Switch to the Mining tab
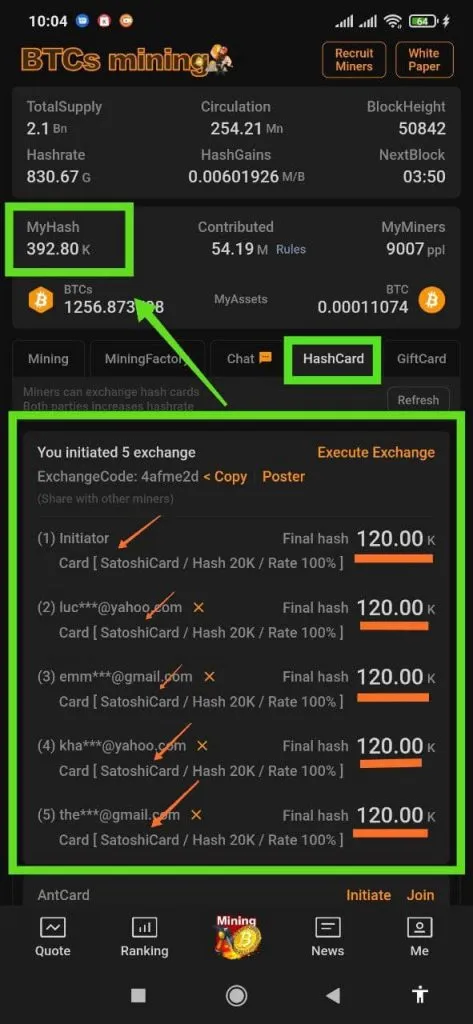The width and height of the screenshot is (473, 1024). coord(48,359)
